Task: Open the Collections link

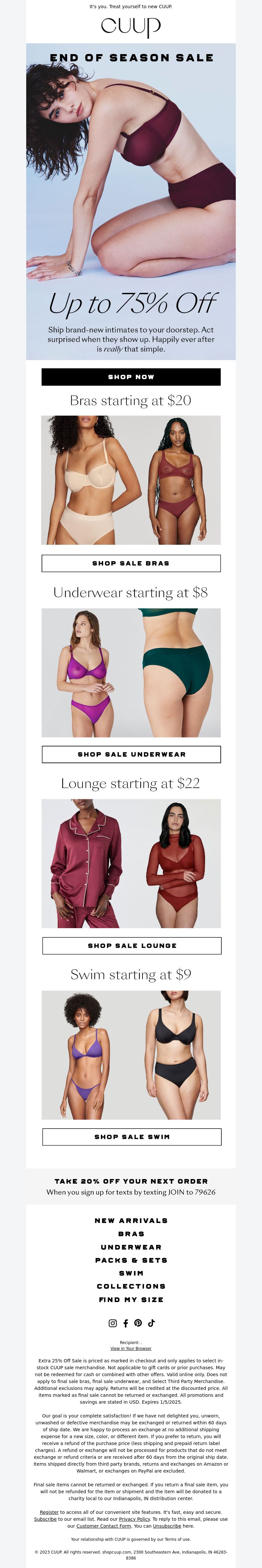Action: click(x=131, y=1286)
